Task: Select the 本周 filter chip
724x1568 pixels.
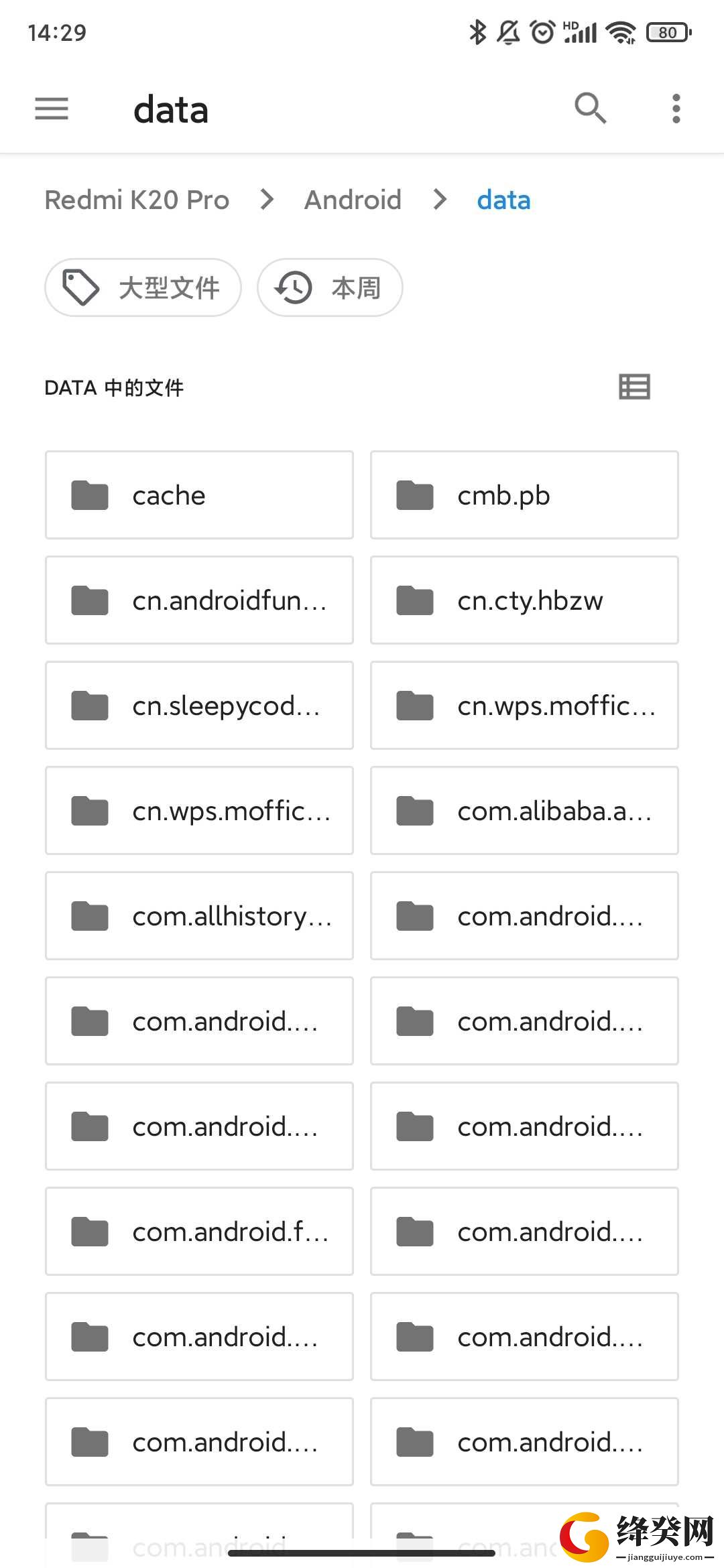Action: (x=330, y=287)
